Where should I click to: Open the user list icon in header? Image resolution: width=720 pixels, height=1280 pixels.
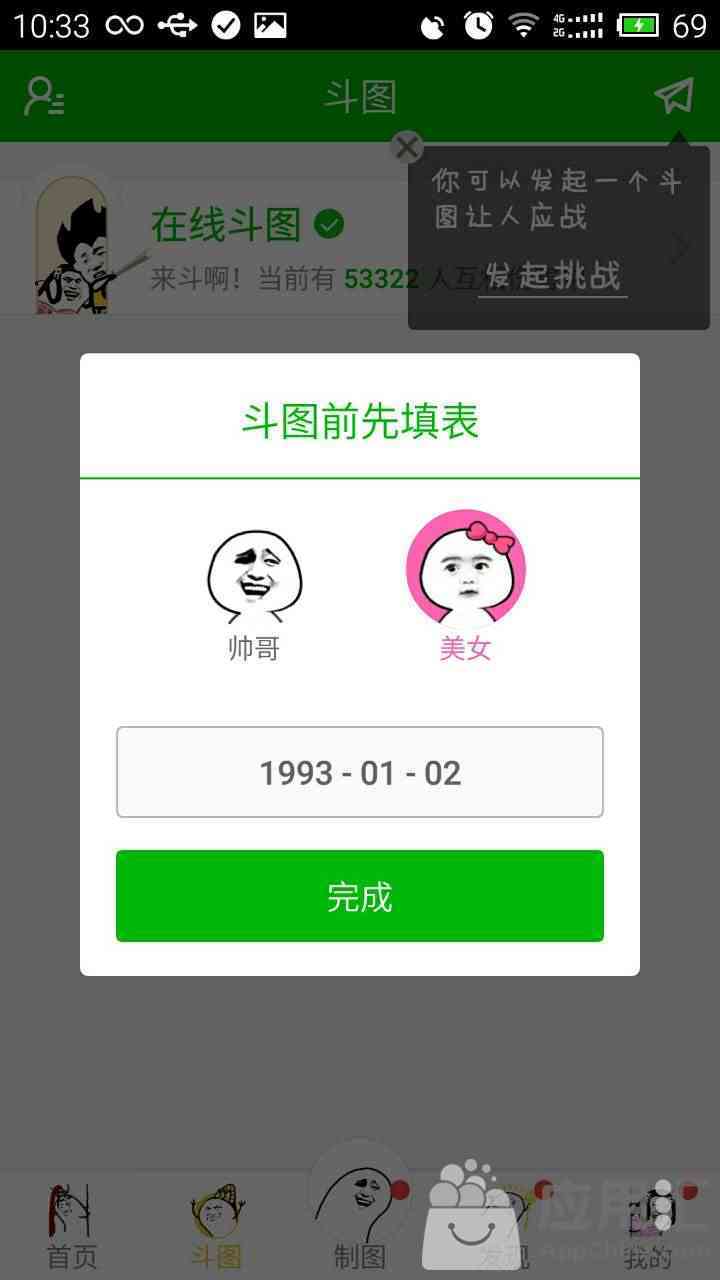(45, 96)
